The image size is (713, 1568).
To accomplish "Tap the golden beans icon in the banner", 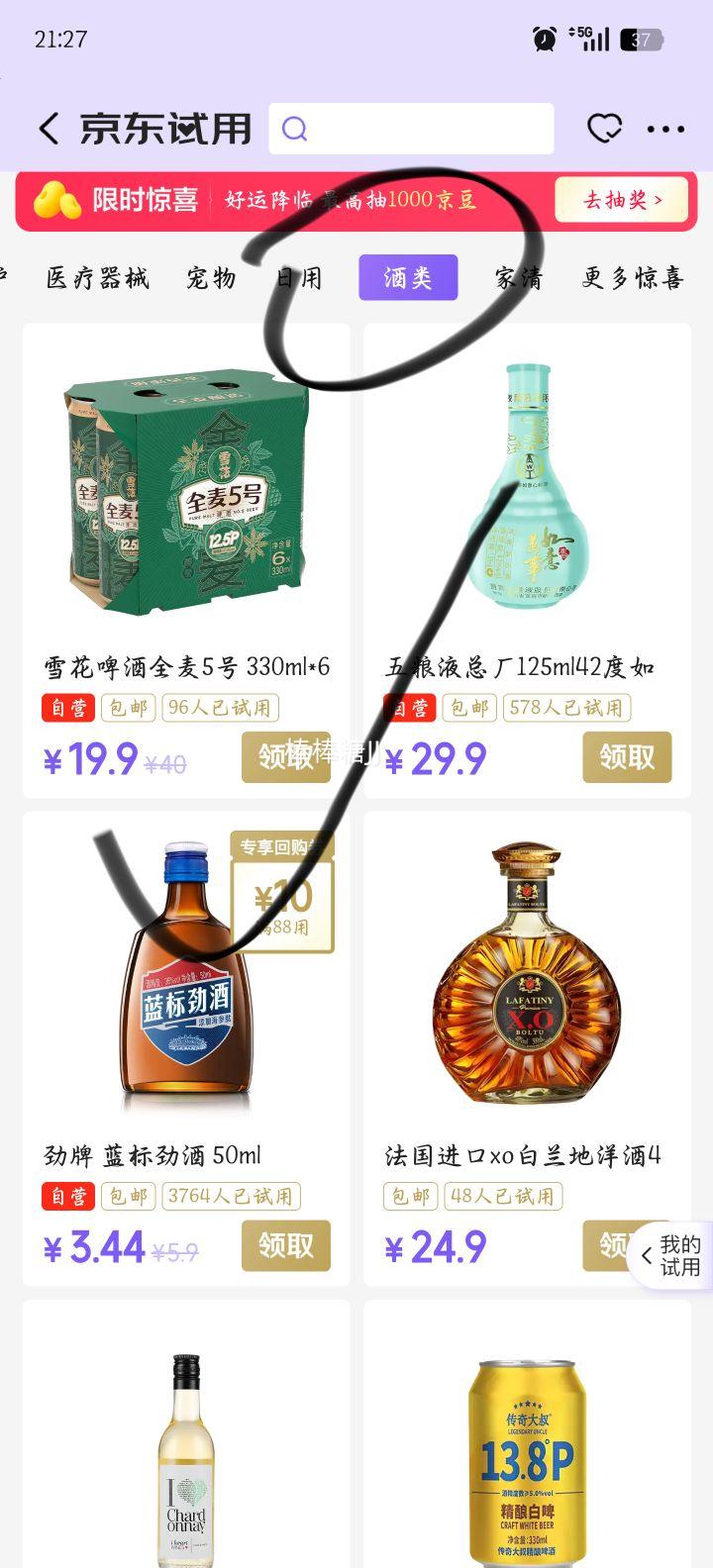I will tap(61, 201).
